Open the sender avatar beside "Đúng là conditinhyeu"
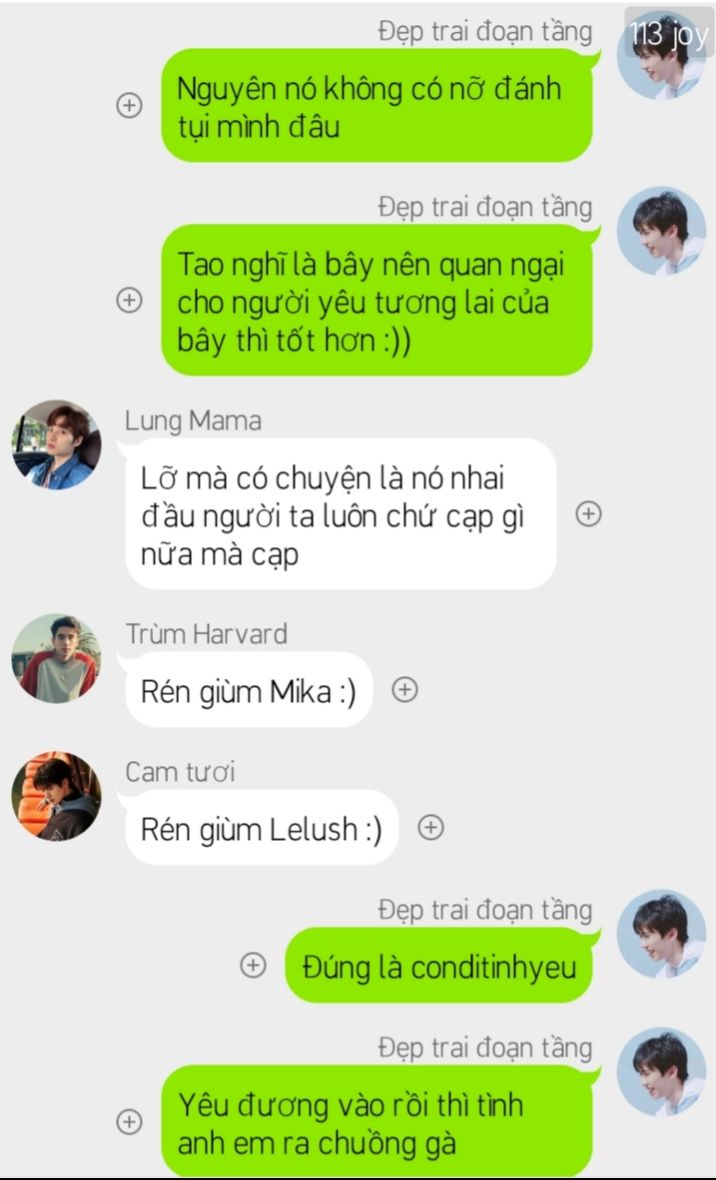The height and width of the screenshot is (1180, 716). [662, 935]
